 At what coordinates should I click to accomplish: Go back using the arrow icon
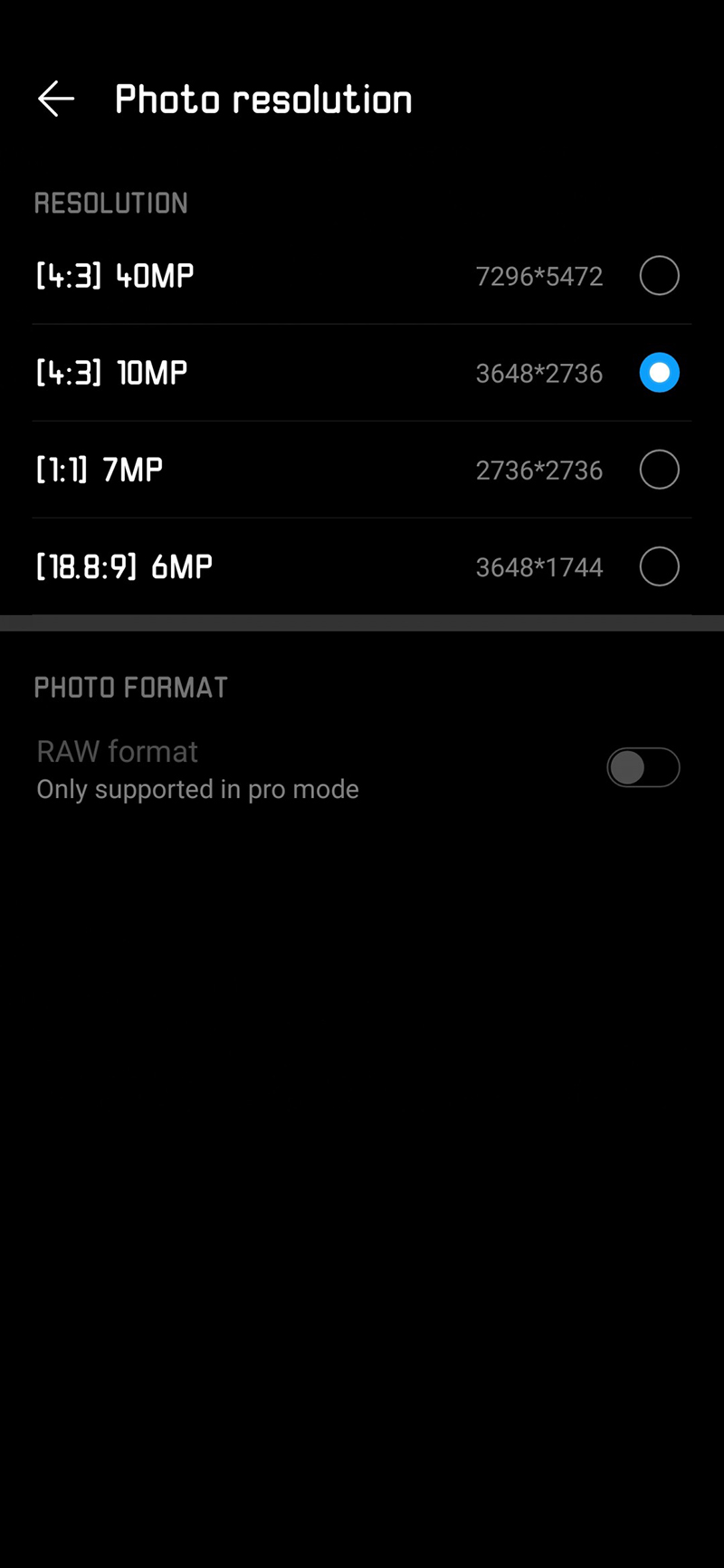56,99
